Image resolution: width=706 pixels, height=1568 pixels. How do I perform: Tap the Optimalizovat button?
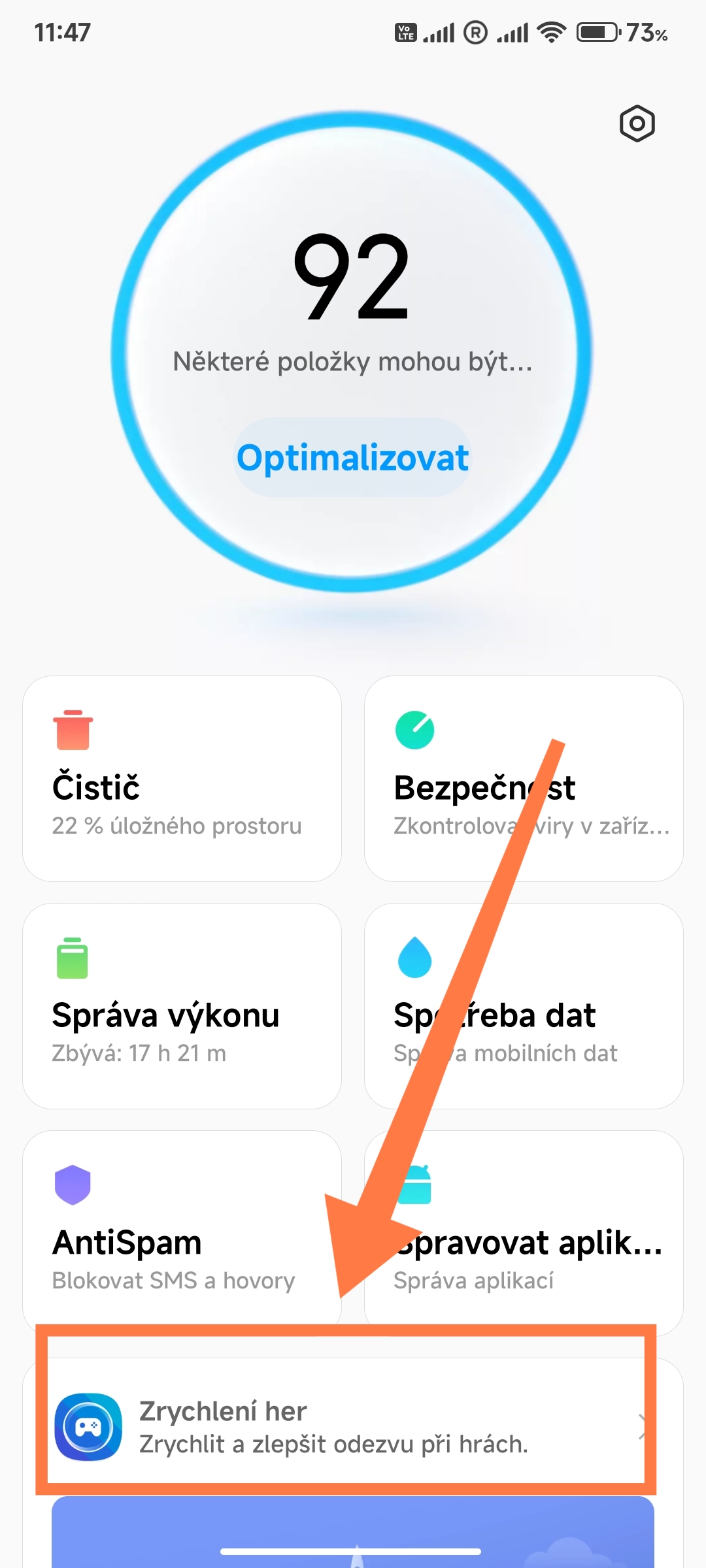point(352,457)
